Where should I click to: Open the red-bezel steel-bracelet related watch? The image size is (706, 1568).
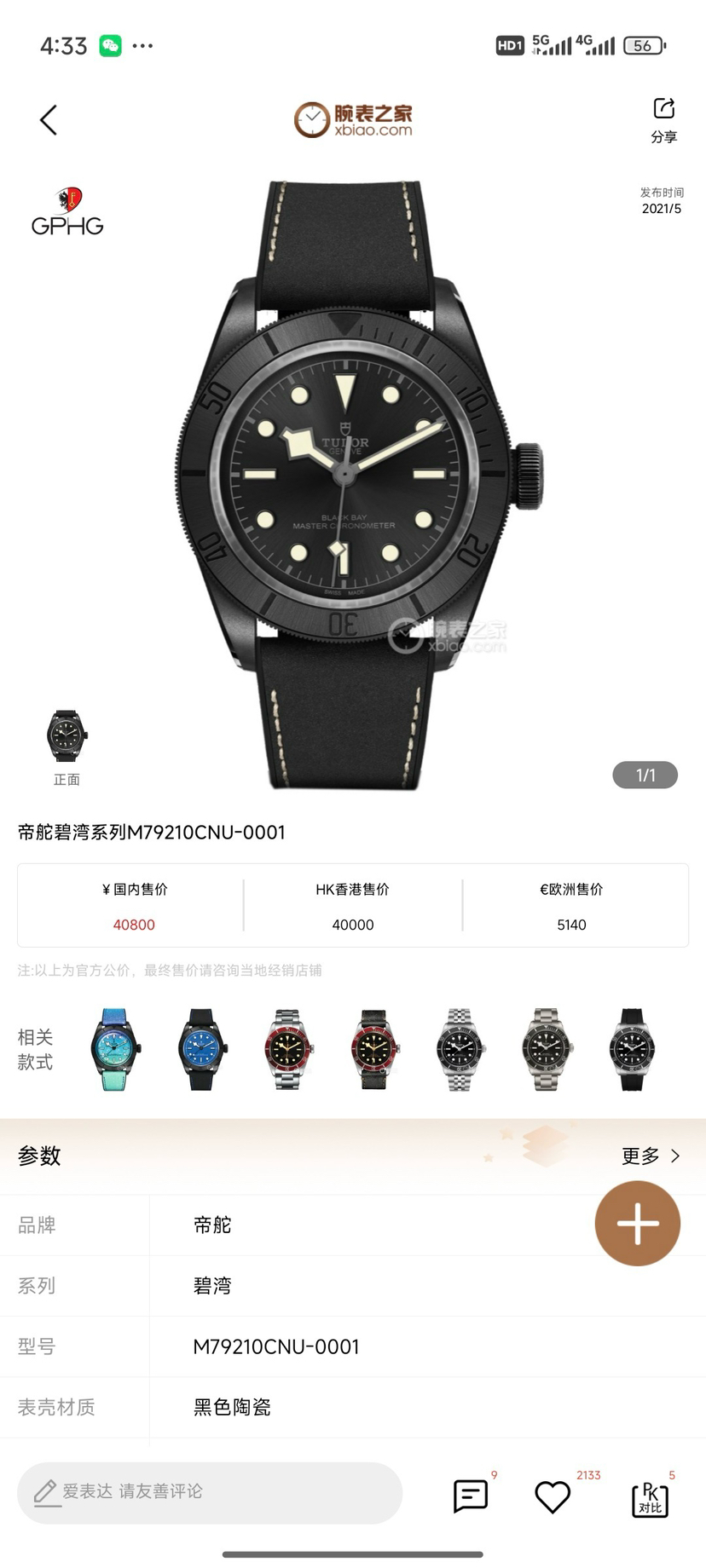tap(288, 1049)
